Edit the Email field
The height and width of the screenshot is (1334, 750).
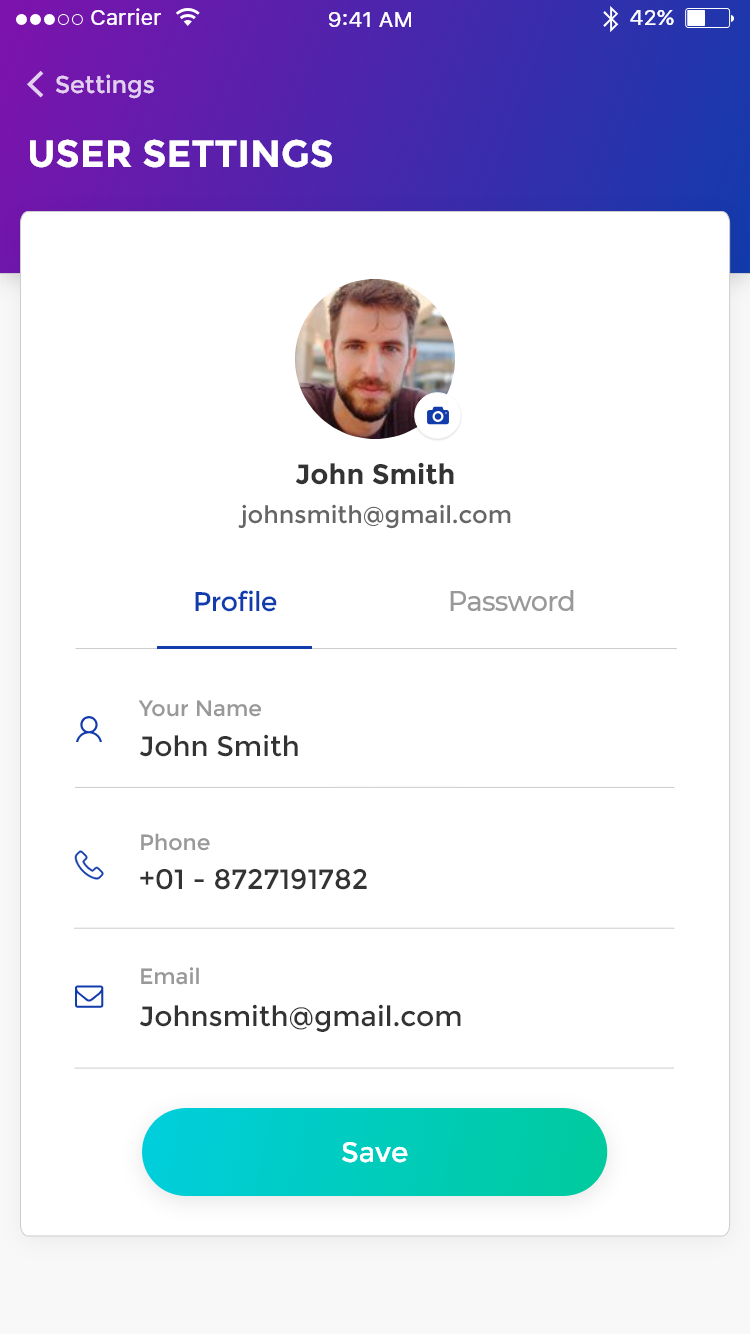coord(374,998)
